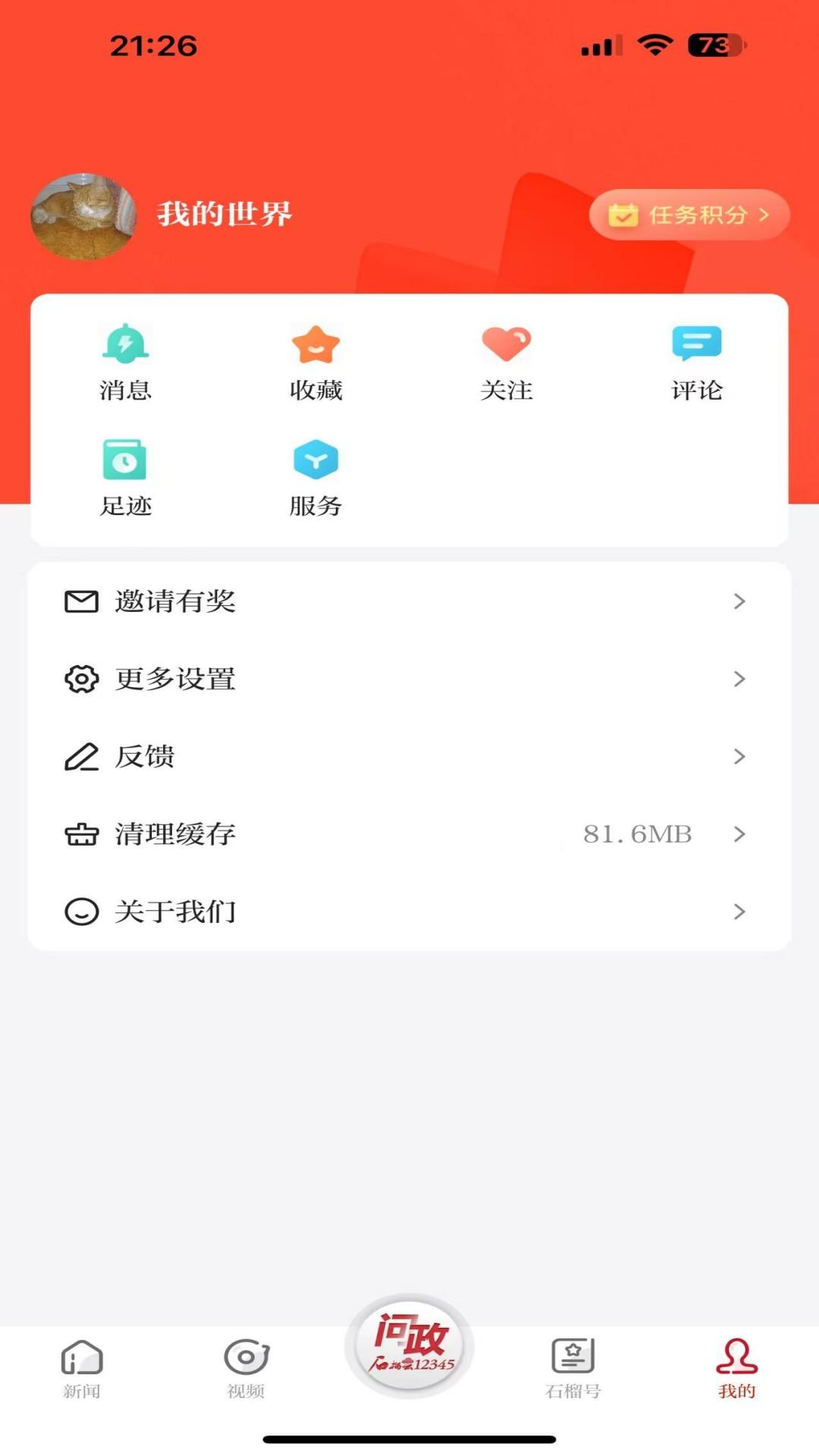This screenshot has height=1456, width=819.
Task: Open 反馈 feedback via its arrow
Action: [739, 757]
